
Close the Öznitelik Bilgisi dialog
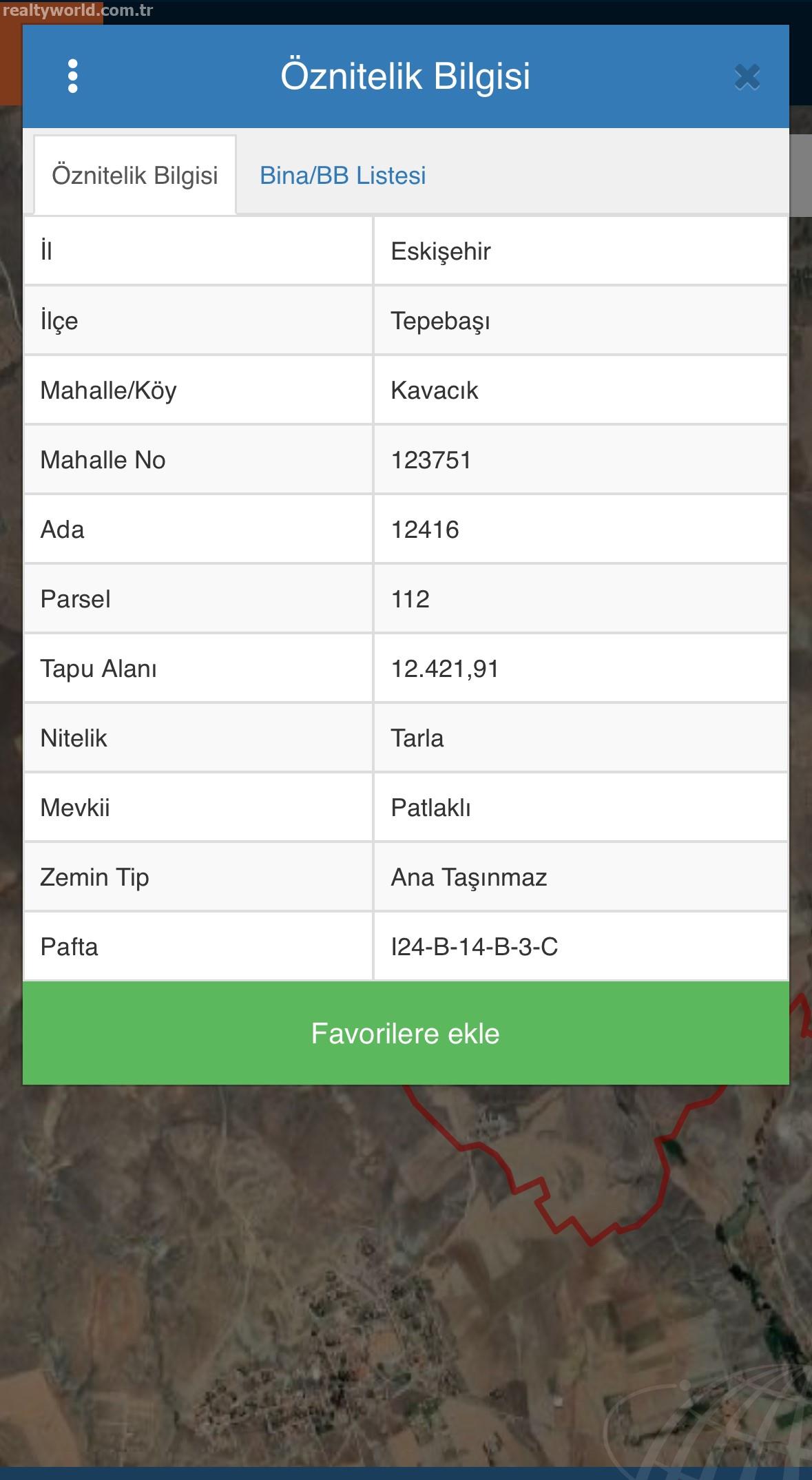(747, 77)
